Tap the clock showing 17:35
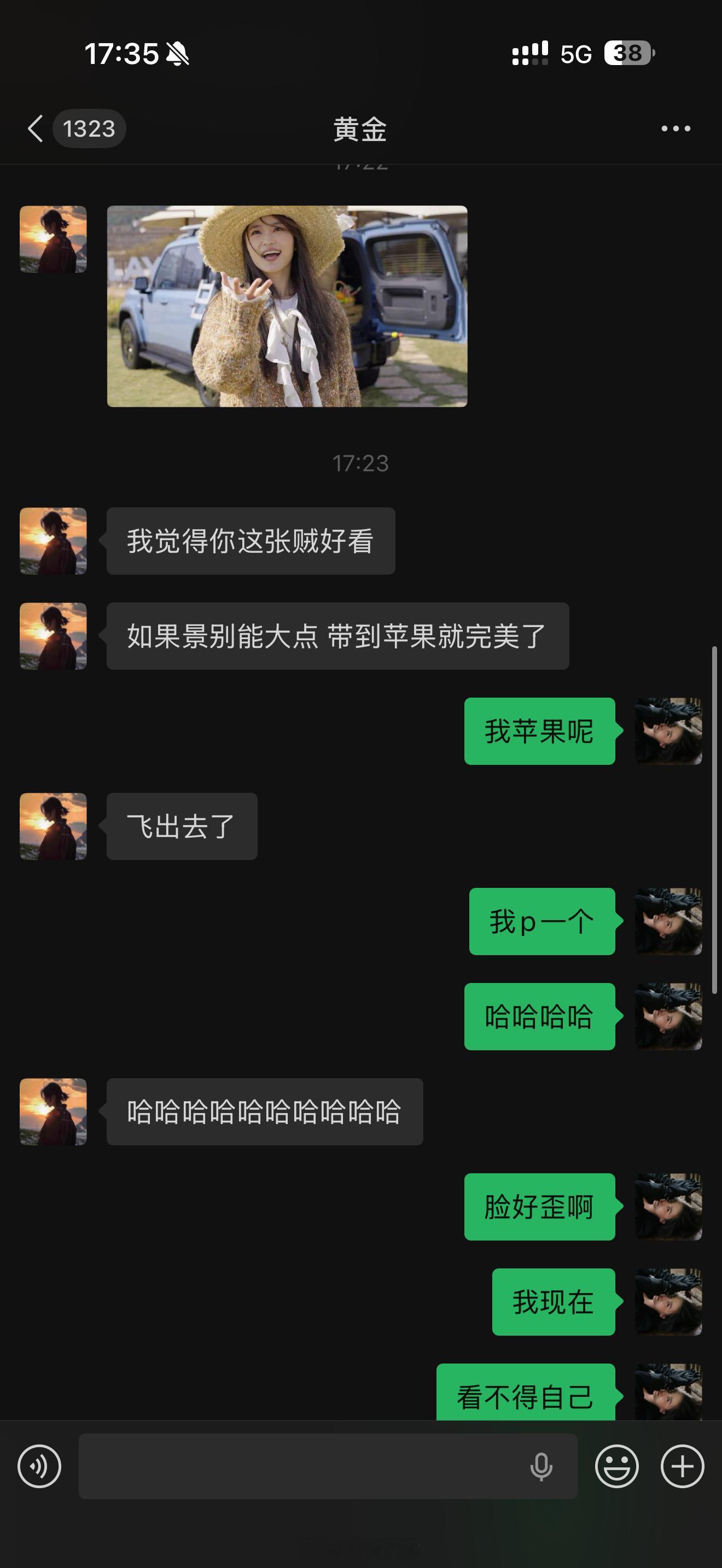Viewport: 722px width, 1568px height. [120, 55]
